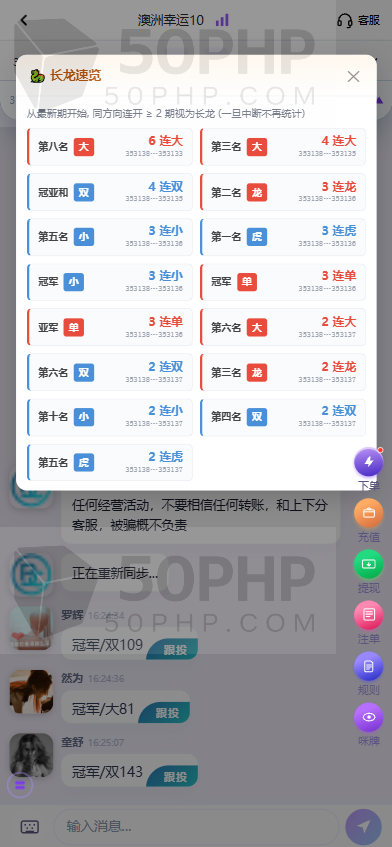Open the 充值 recharge button
The height and width of the screenshot is (847, 392).
(x=369, y=513)
